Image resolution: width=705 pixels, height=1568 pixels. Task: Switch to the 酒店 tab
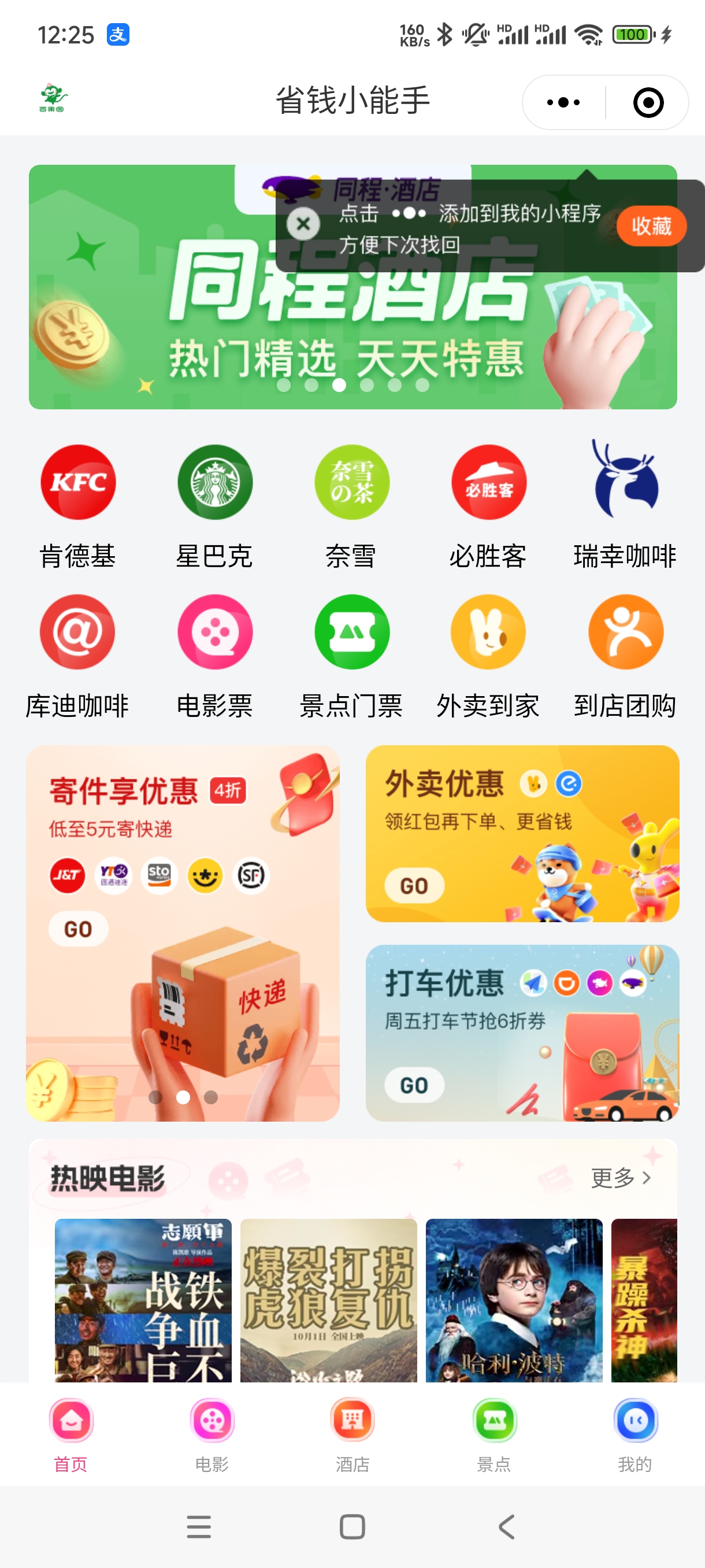pyautogui.click(x=352, y=1433)
